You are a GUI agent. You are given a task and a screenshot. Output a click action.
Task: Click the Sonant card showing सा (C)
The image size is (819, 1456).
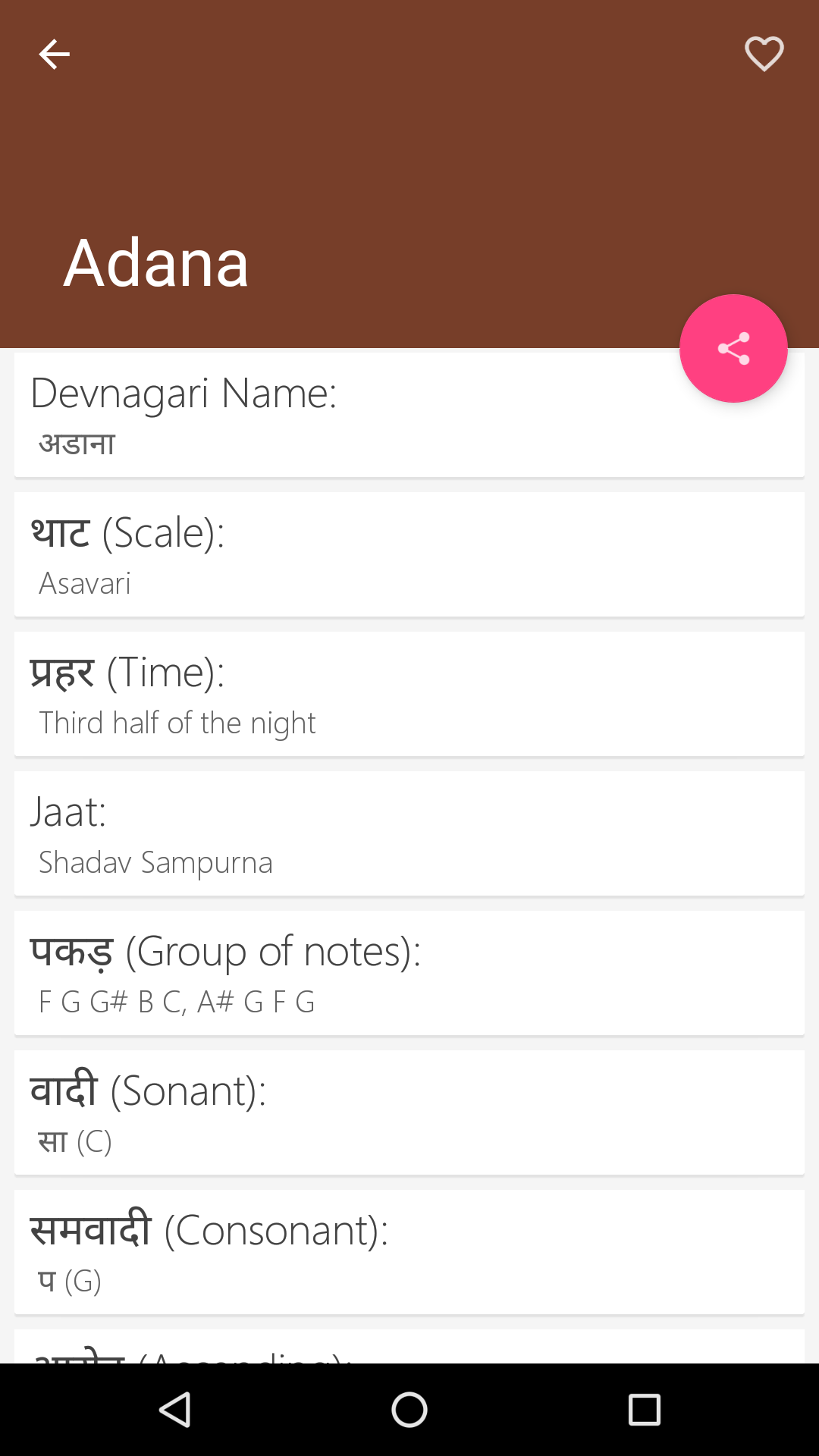(x=409, y=1112)
